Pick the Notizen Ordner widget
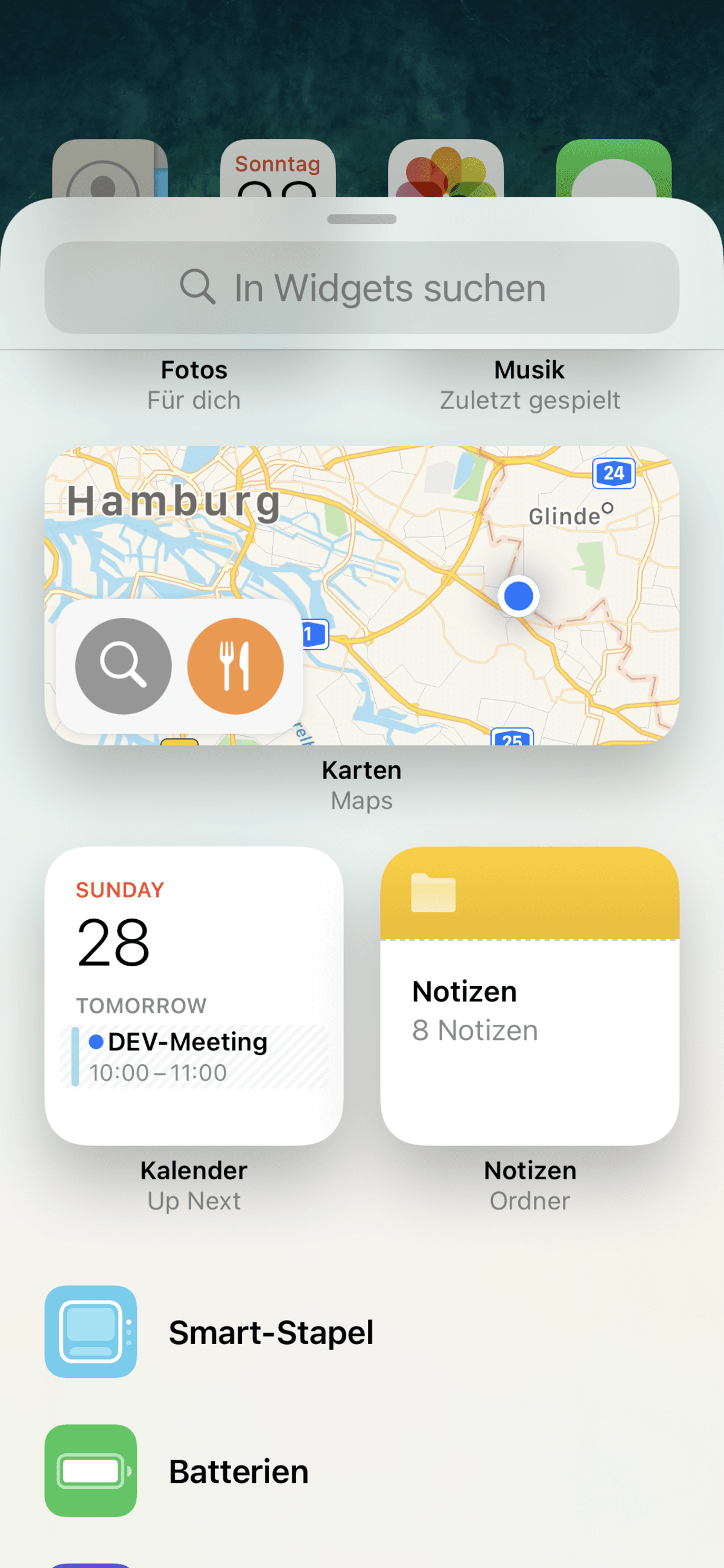Screen dimensions: 724x1568 tap(530, 996)
